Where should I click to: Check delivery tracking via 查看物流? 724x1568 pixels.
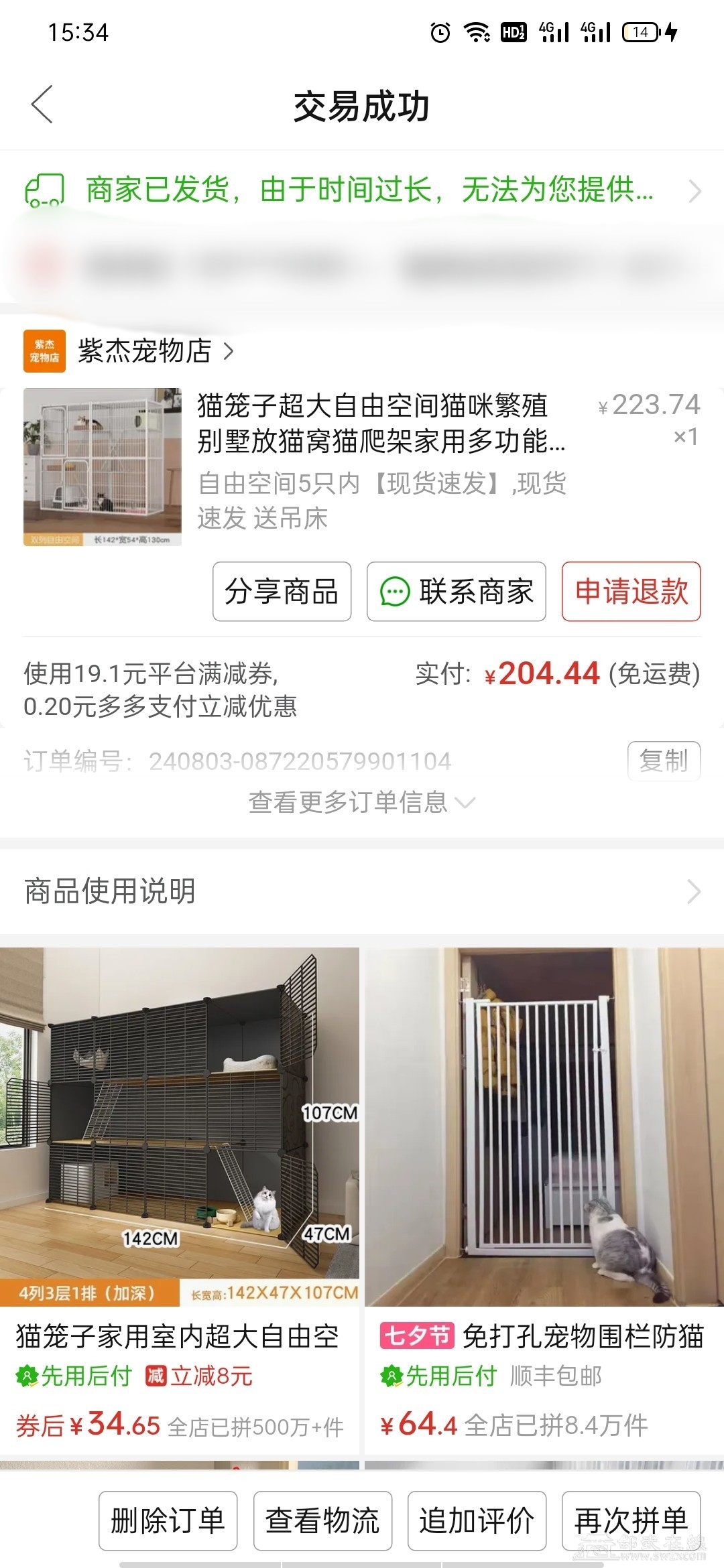(x=322, y=1520)
